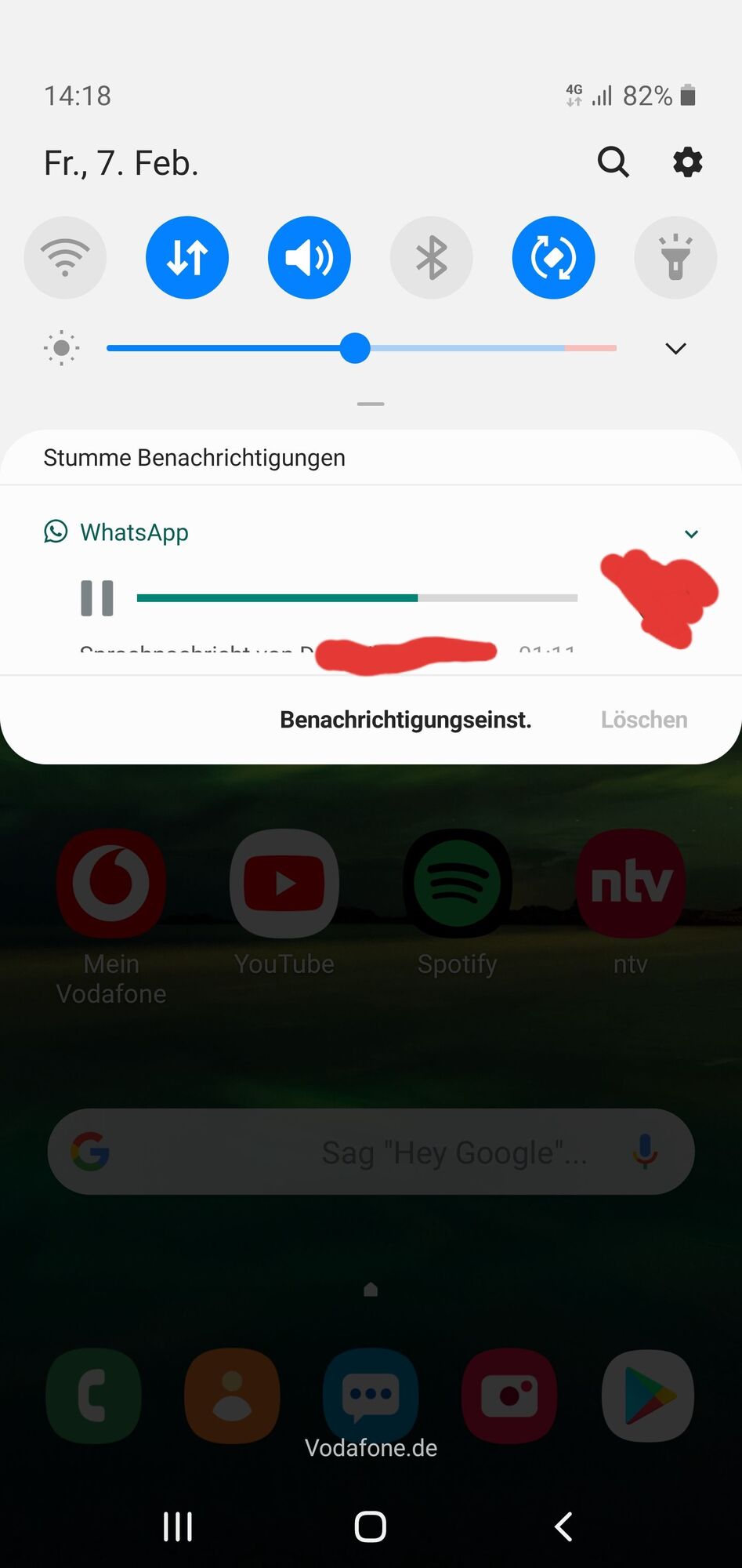Expand brightness options chevron
This screenshot has height=1568, width=742.
point(675,348)
